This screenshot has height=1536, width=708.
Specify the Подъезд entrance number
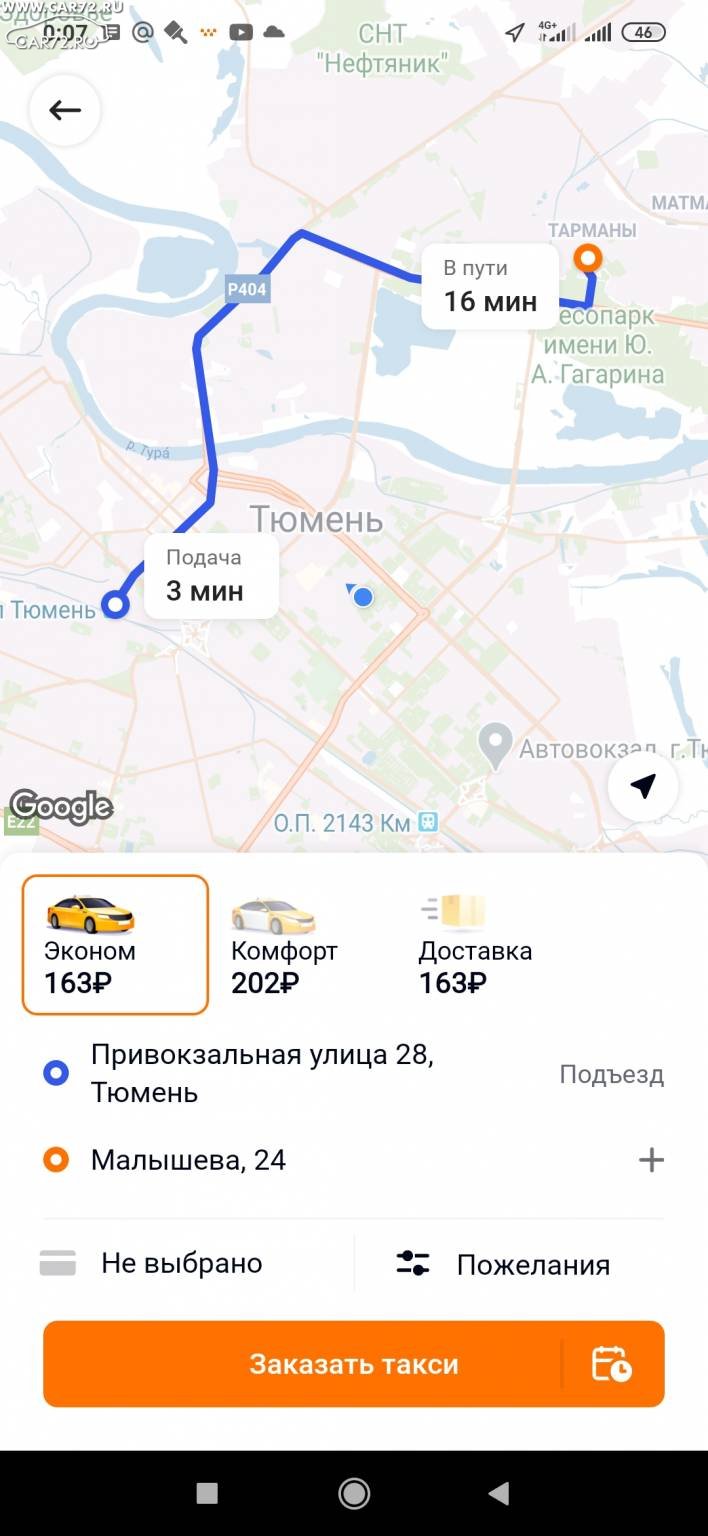pyautogui.click(x=611, y=1074)
